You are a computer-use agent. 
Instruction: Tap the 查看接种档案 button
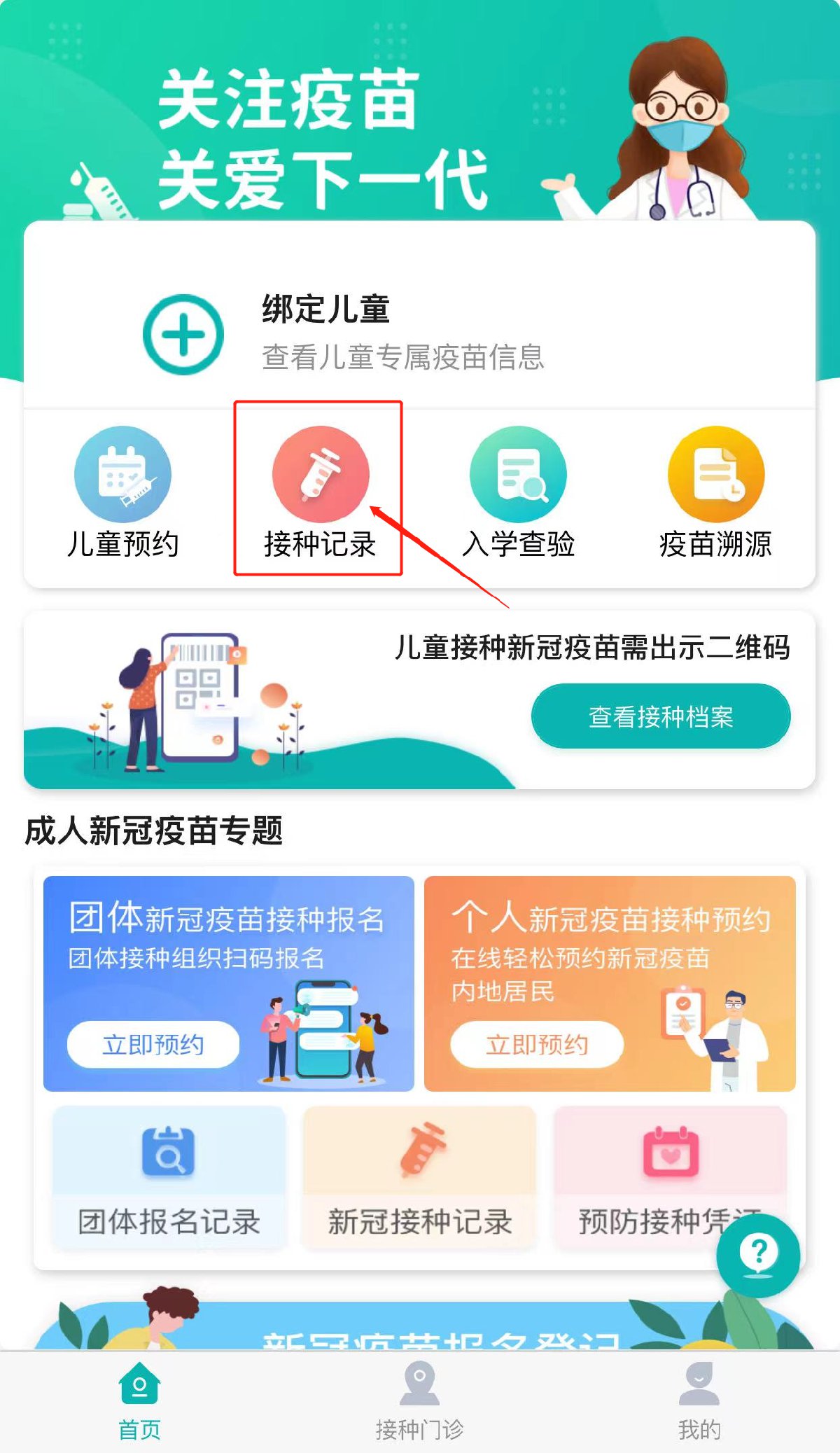pos(660,716)
